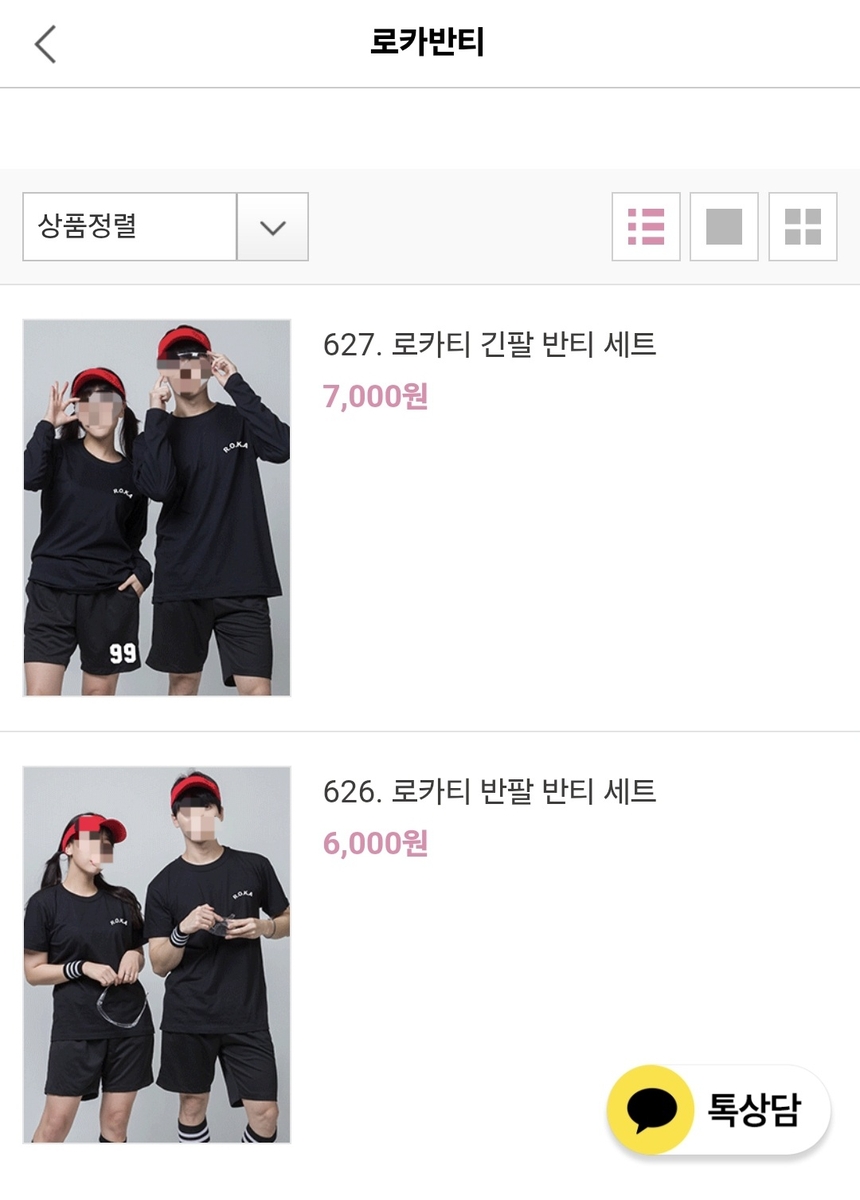Switch to list view layout
Viewport: 860px width, 1200px height.
[x=646, y=227]
